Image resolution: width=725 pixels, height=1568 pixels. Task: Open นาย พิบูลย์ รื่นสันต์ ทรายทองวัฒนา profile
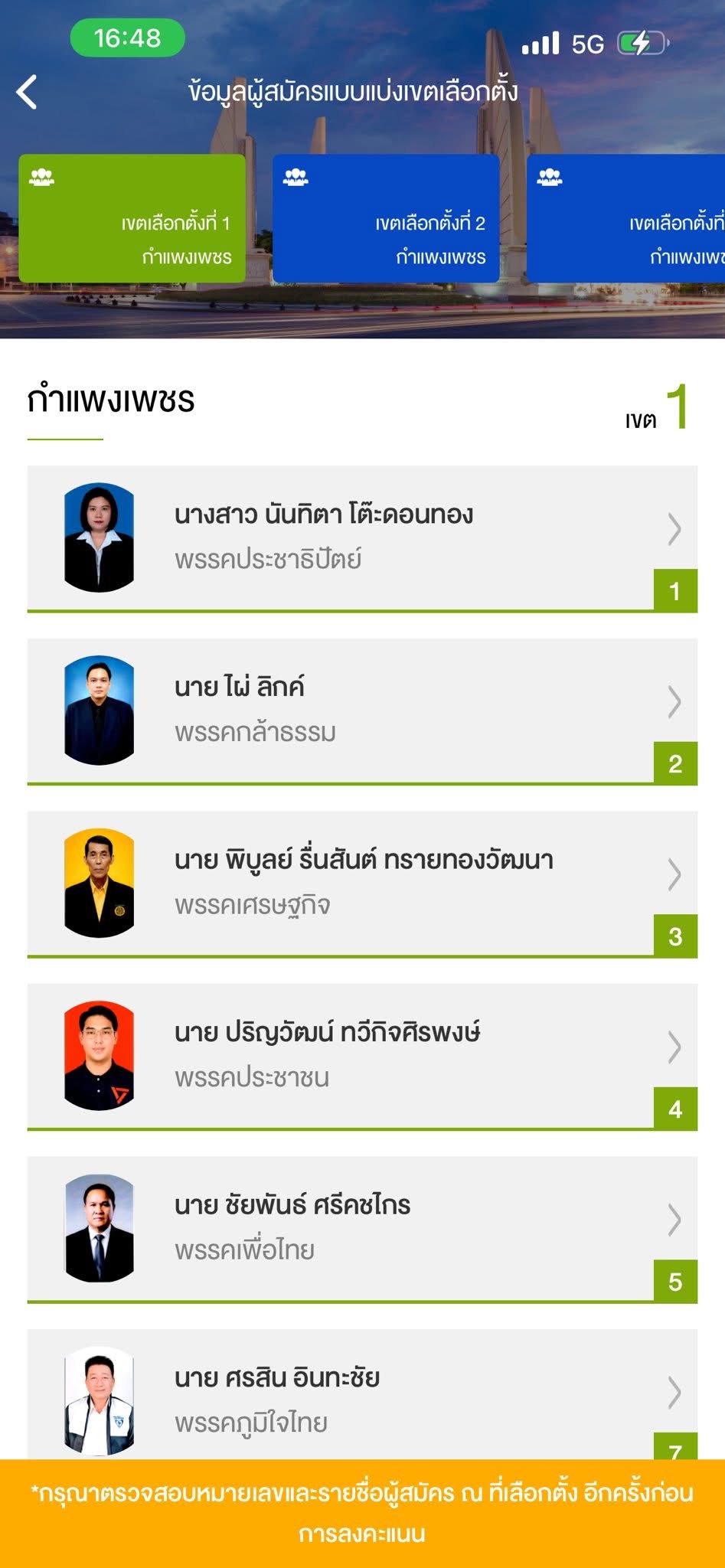[361, 883]
